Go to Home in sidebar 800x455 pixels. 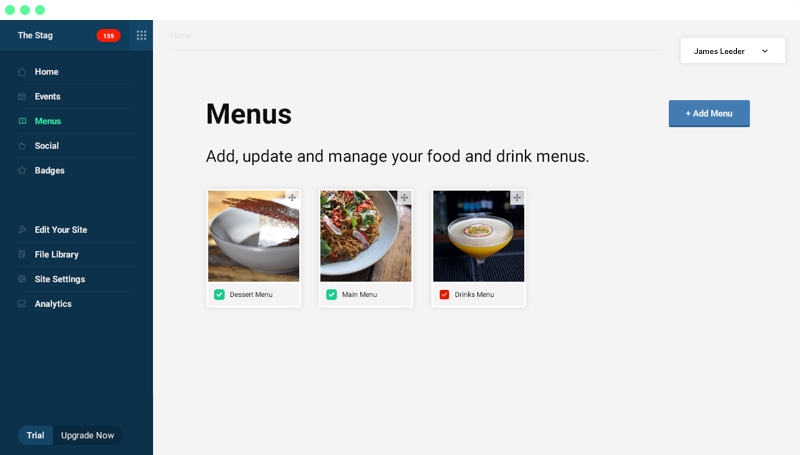click(46, 72)
